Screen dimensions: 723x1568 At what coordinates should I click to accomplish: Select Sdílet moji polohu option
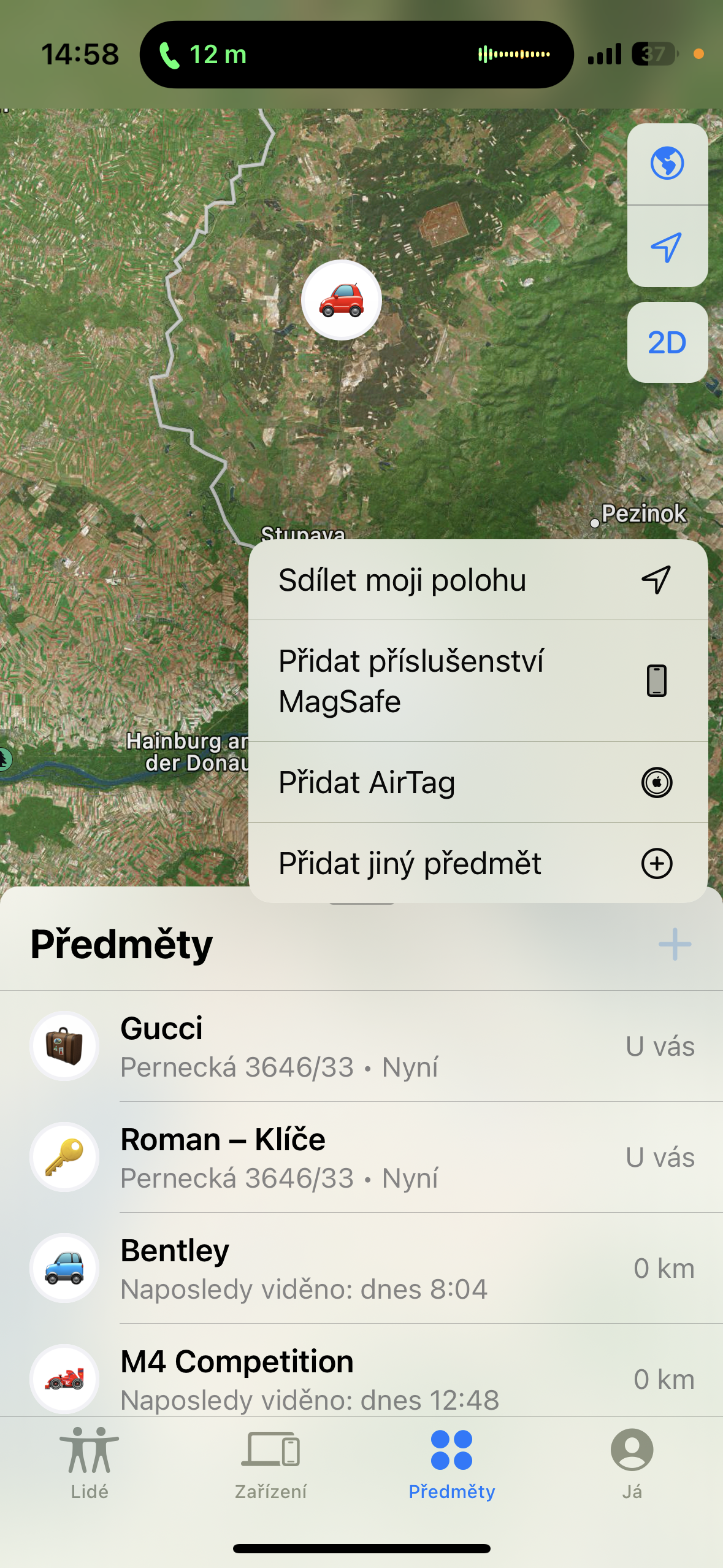click(x=477, y=580)
